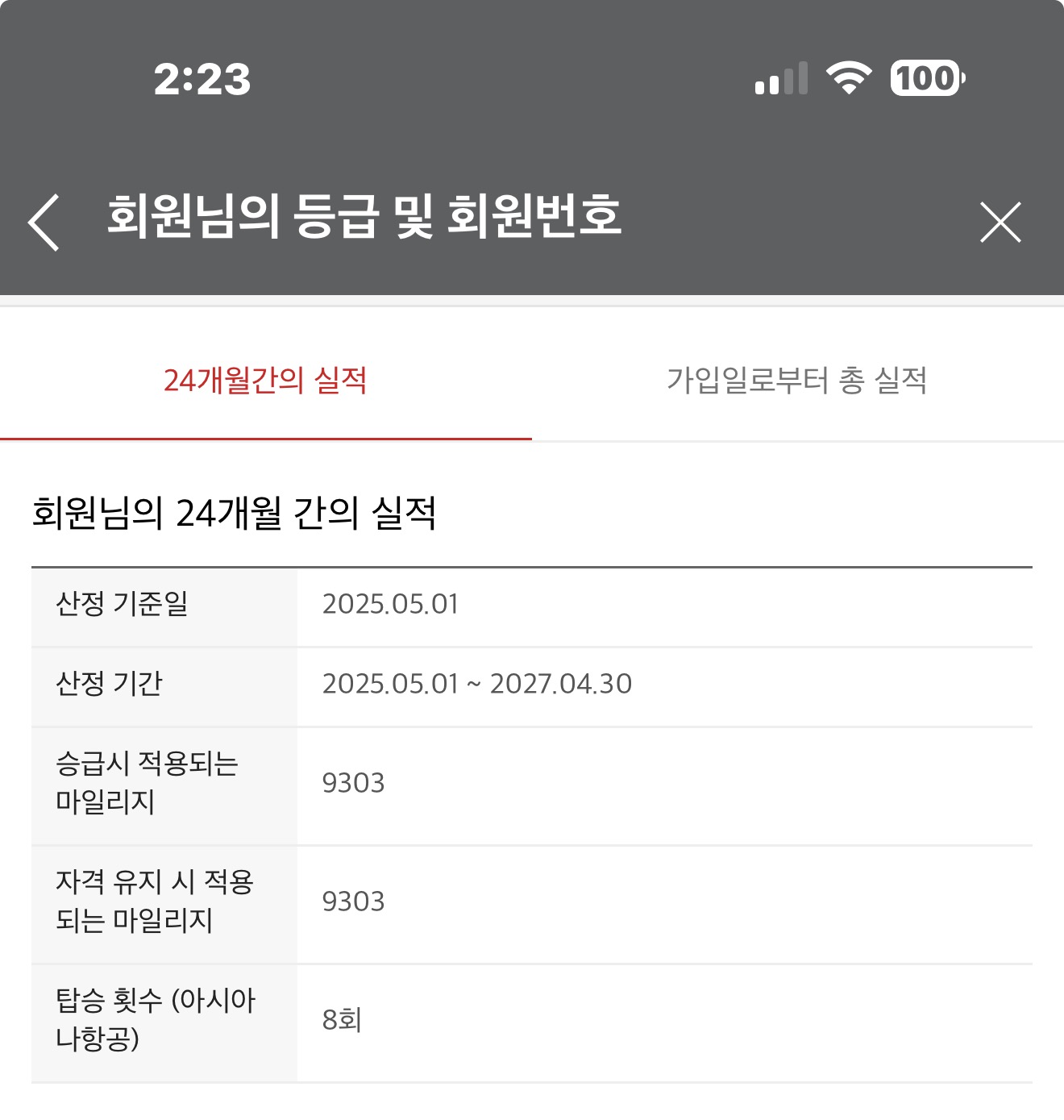Close the membership grade page
The image size is (1064, 1120).
1000,222
